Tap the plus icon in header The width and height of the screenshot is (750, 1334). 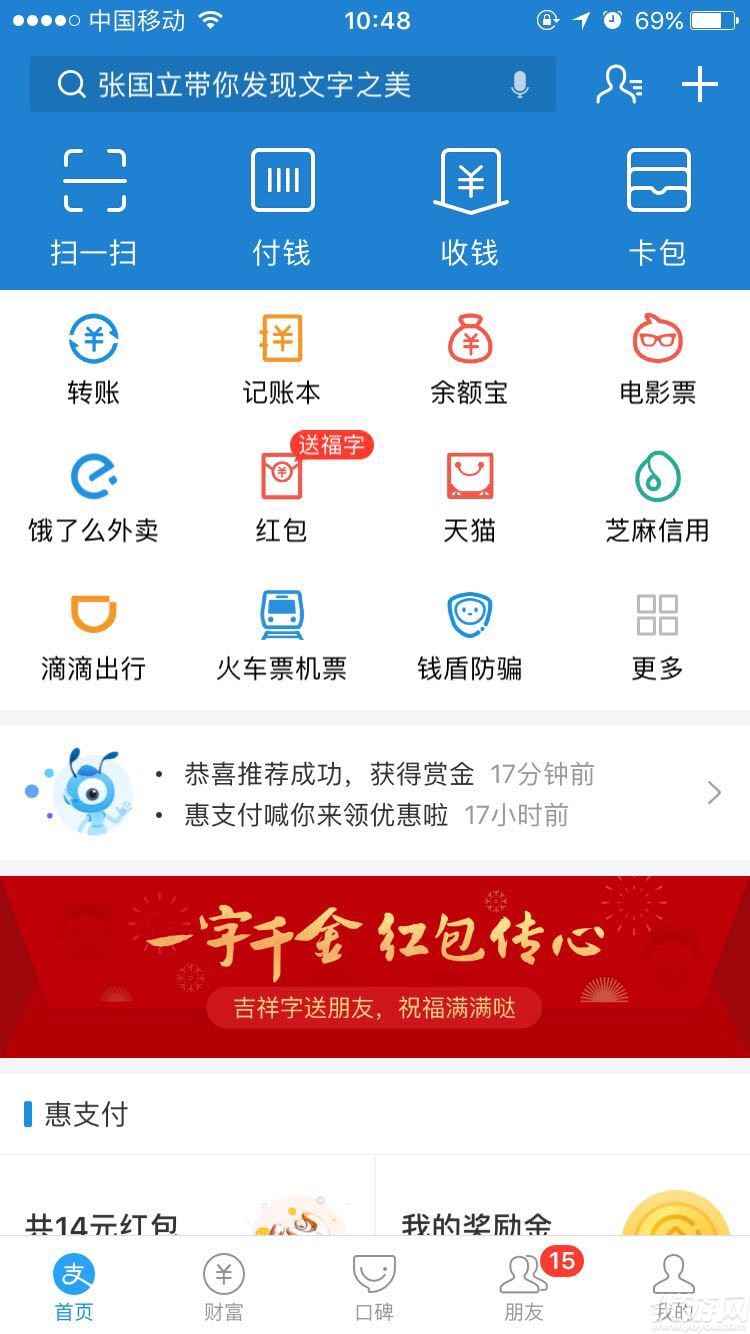click(x=700, y=85)
